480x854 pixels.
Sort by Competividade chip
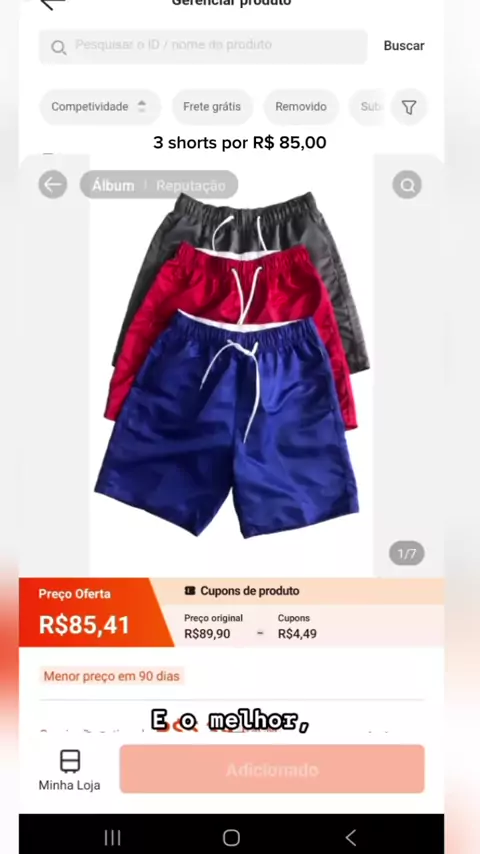100,107
